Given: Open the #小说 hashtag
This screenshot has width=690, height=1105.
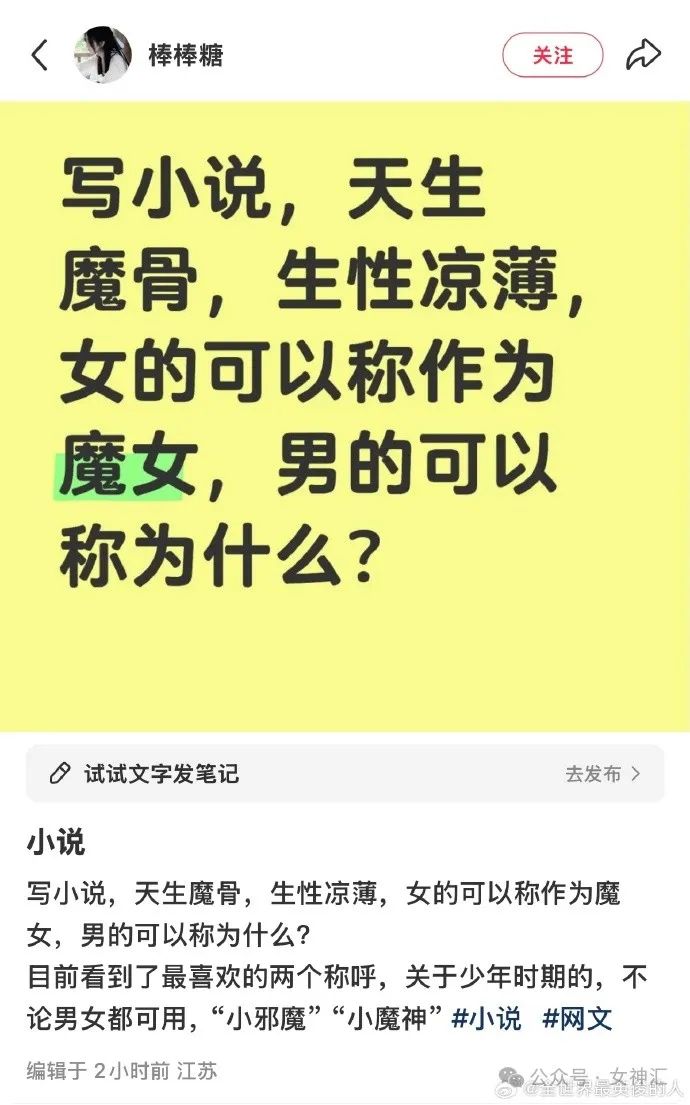Looking at the screenshot, I should [486, 1019].
